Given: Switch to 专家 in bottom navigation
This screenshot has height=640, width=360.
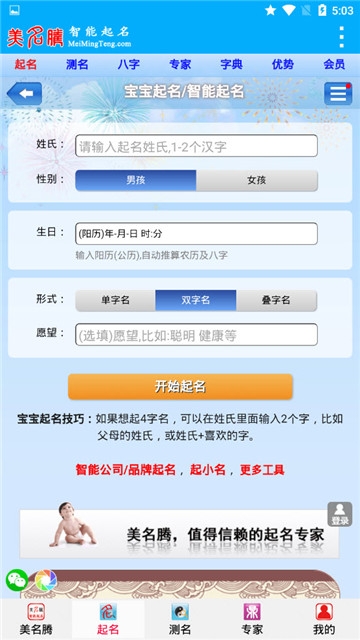Looking at the screenshot, I should coord(252,619).
